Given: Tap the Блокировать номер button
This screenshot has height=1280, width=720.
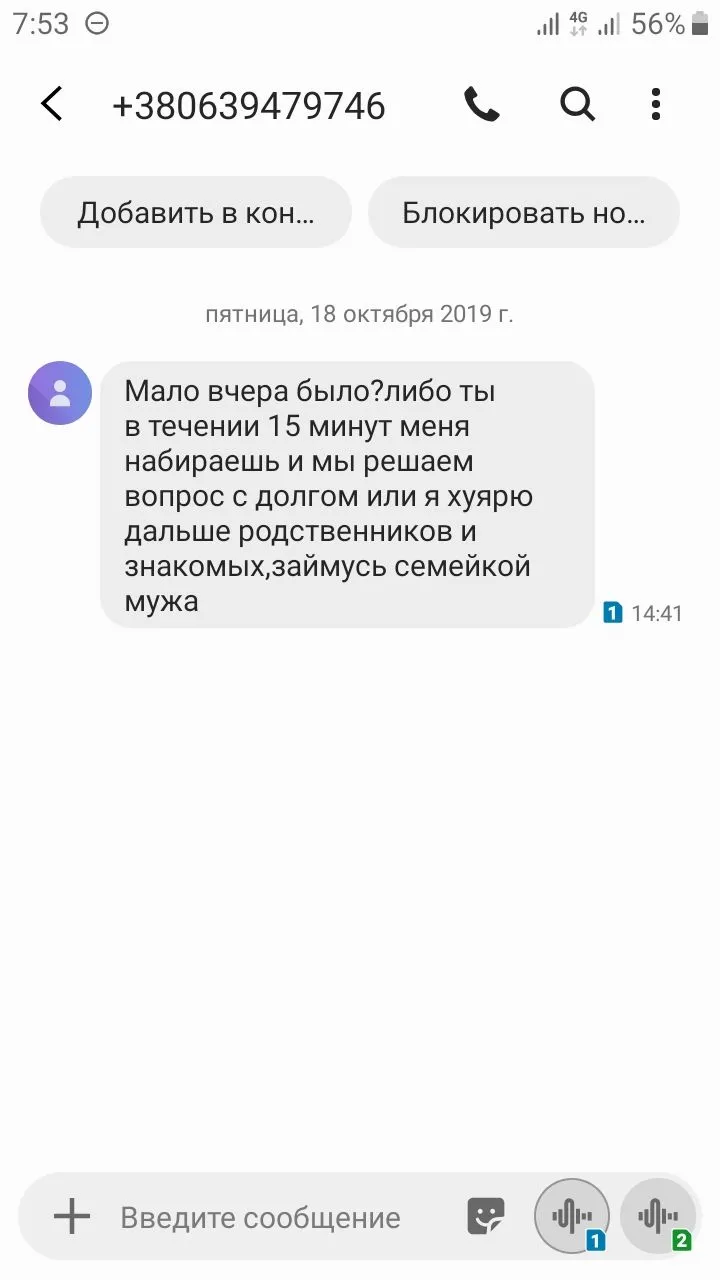Looking at the screenshot, I should tap(523, 212).
